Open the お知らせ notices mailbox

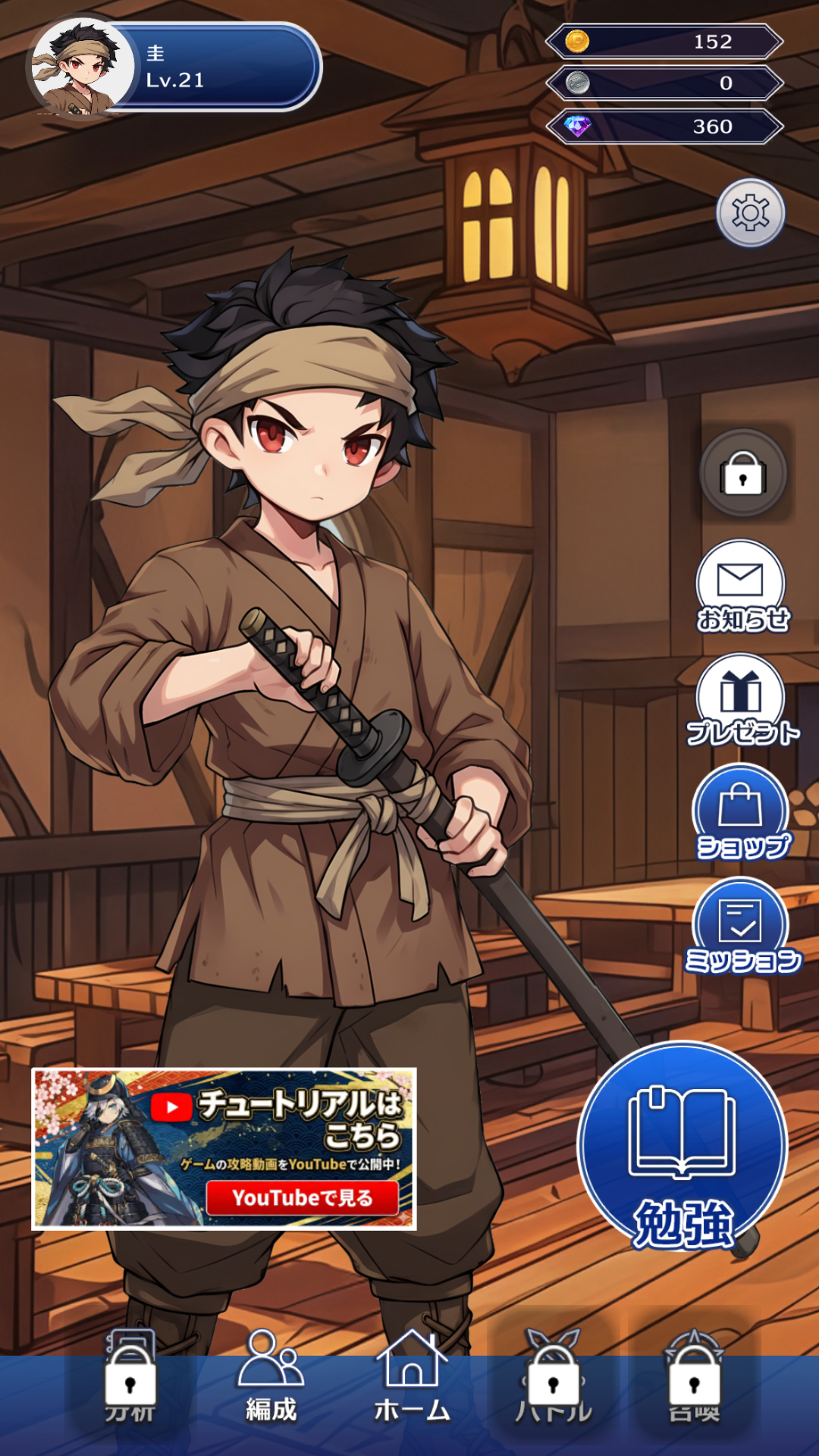tap(741, 587)
